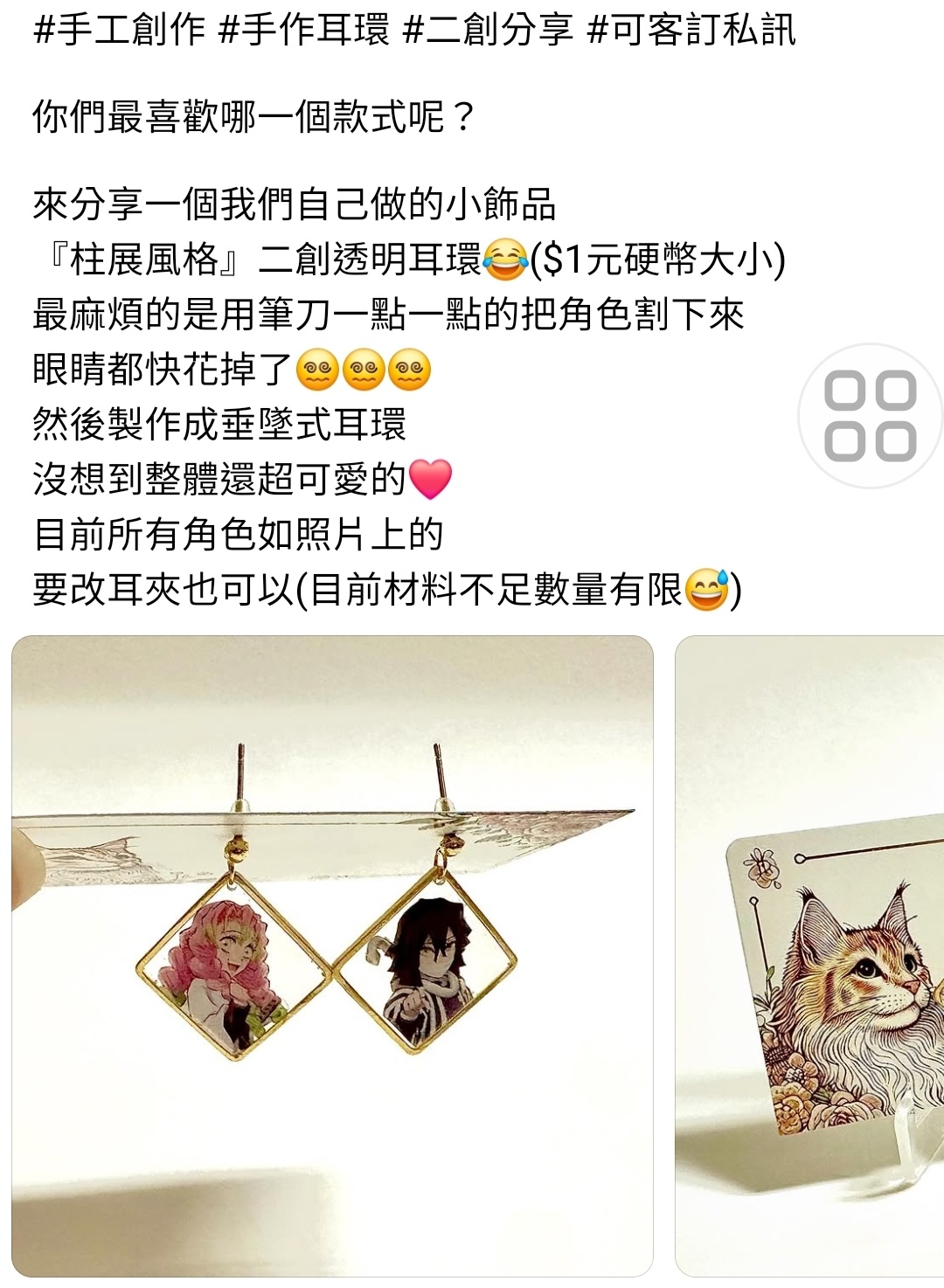Tap the floating four-squares grid button
The width and height of the screenshot is (944, 1288).
tap(871, 416)
